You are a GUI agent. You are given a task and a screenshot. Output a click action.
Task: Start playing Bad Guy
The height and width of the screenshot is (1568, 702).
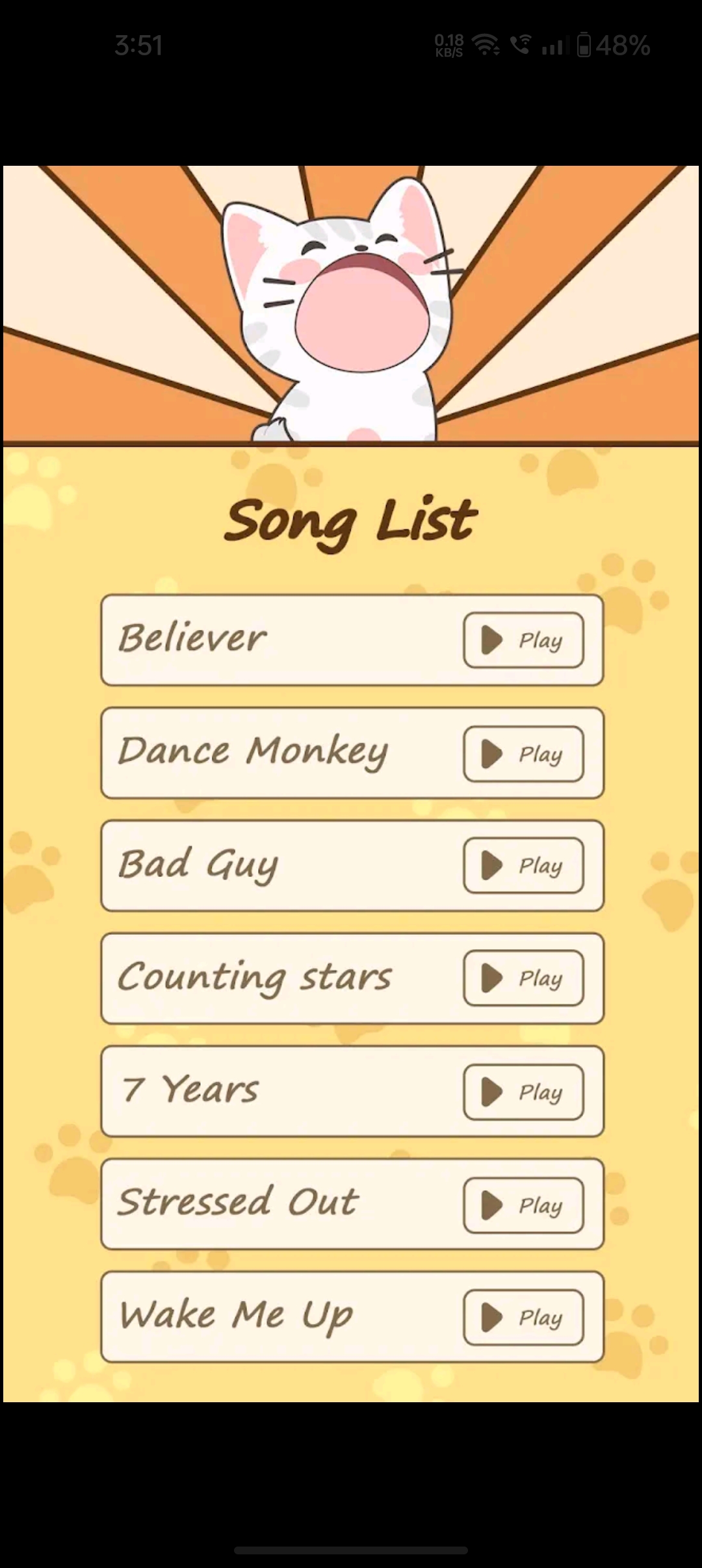pyautogui.click(x=523, y=865)
